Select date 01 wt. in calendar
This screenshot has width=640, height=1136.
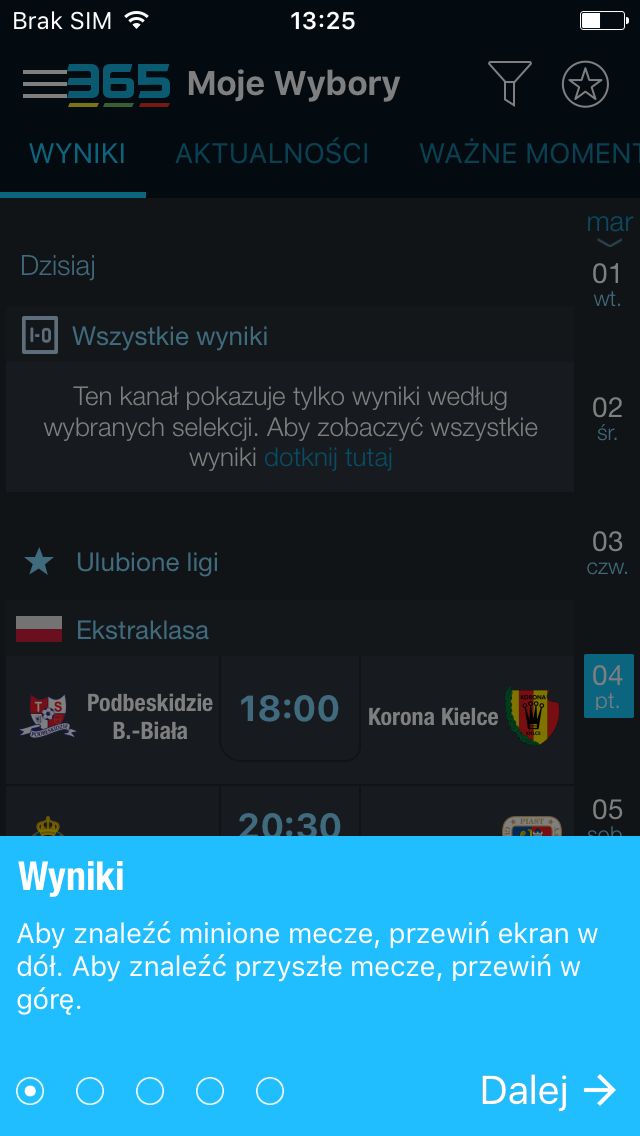[607, 284]
